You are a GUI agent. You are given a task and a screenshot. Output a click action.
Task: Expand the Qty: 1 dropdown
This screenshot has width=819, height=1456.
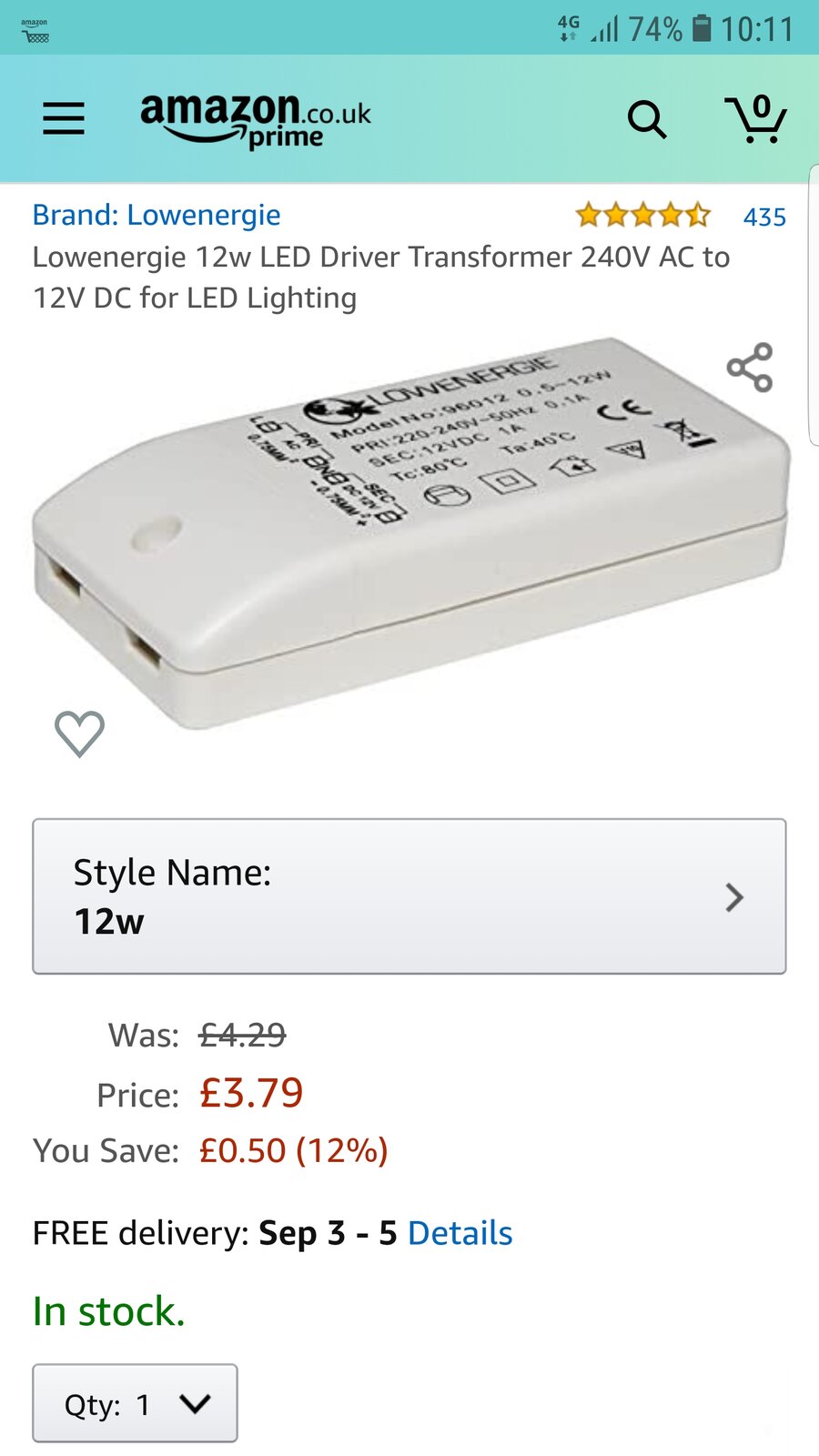(x=135, y=1403)
